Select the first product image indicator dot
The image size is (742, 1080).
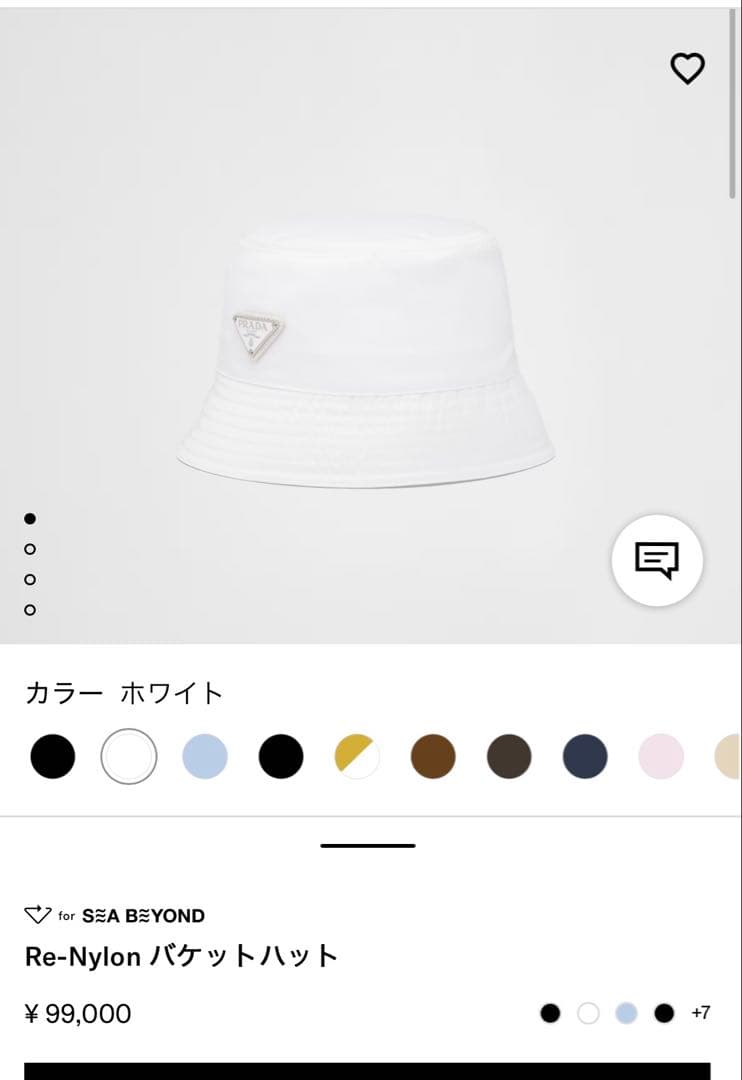click(x=30, y=518)
